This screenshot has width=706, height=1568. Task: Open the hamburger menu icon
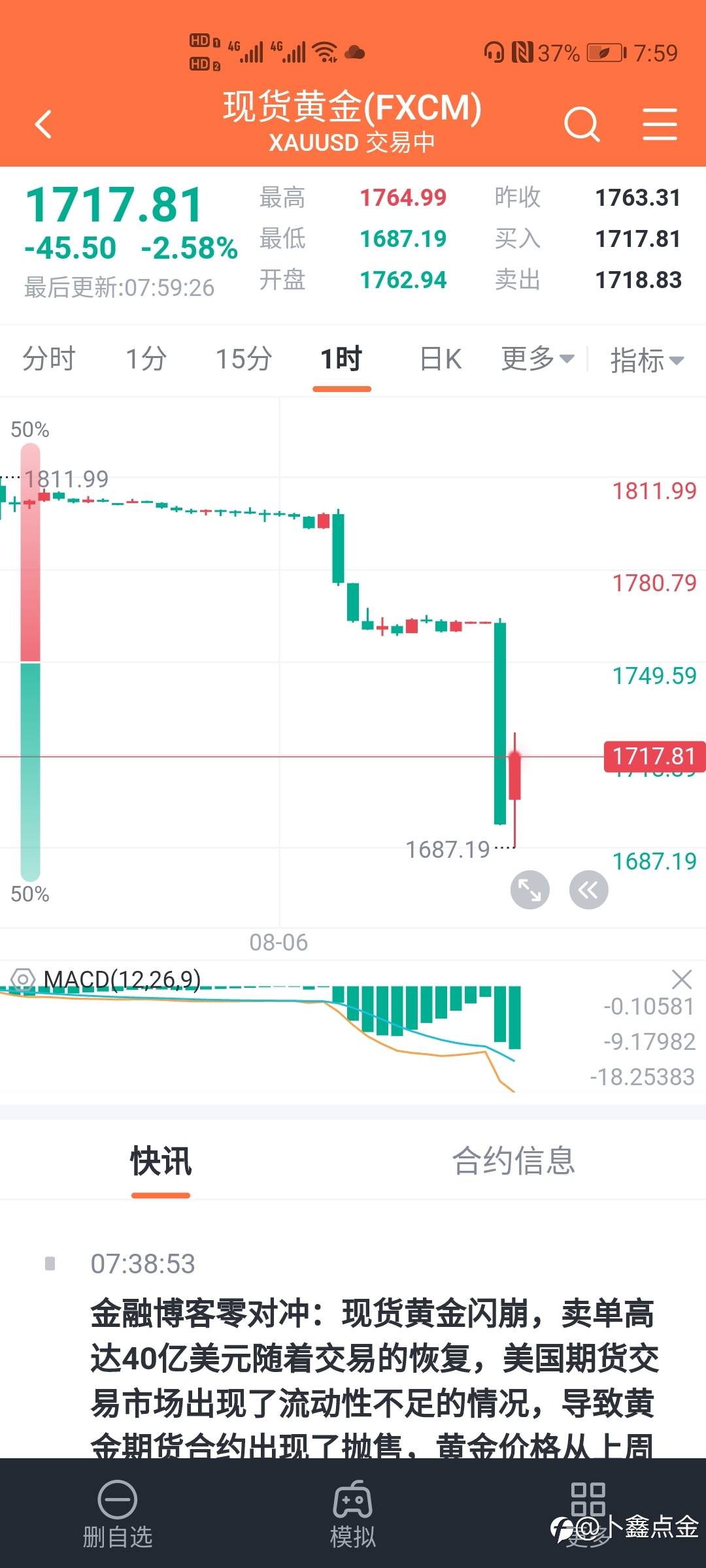[x=660, y=124]
